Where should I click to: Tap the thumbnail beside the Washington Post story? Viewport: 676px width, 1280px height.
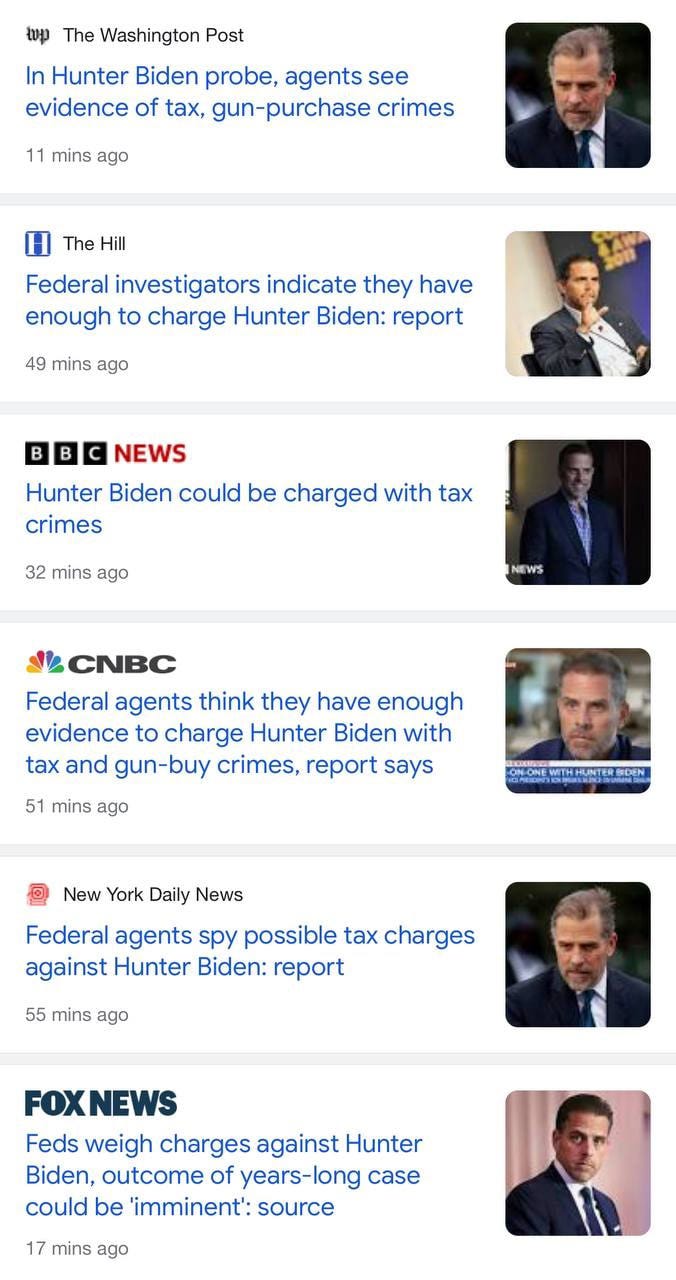pyautogui.click(x=578, y=95)
